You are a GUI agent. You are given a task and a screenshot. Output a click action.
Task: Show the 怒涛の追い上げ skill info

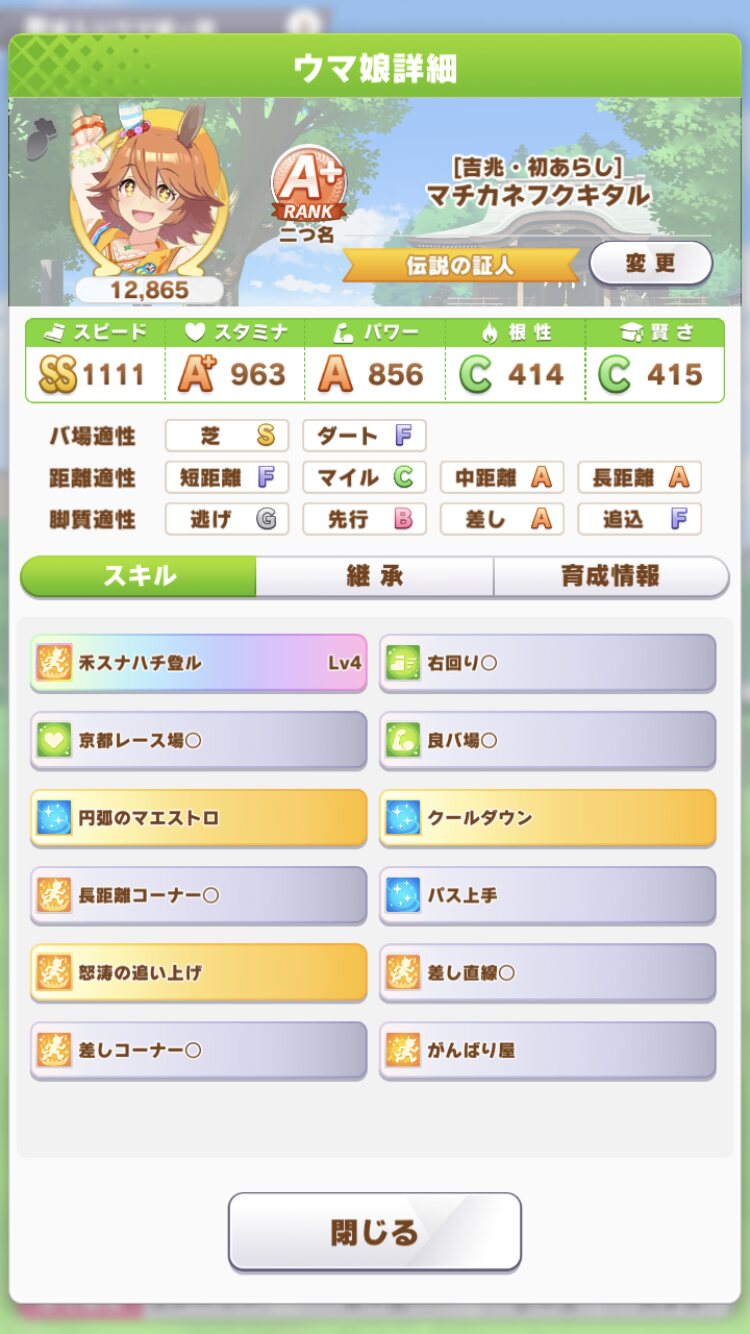198,972
